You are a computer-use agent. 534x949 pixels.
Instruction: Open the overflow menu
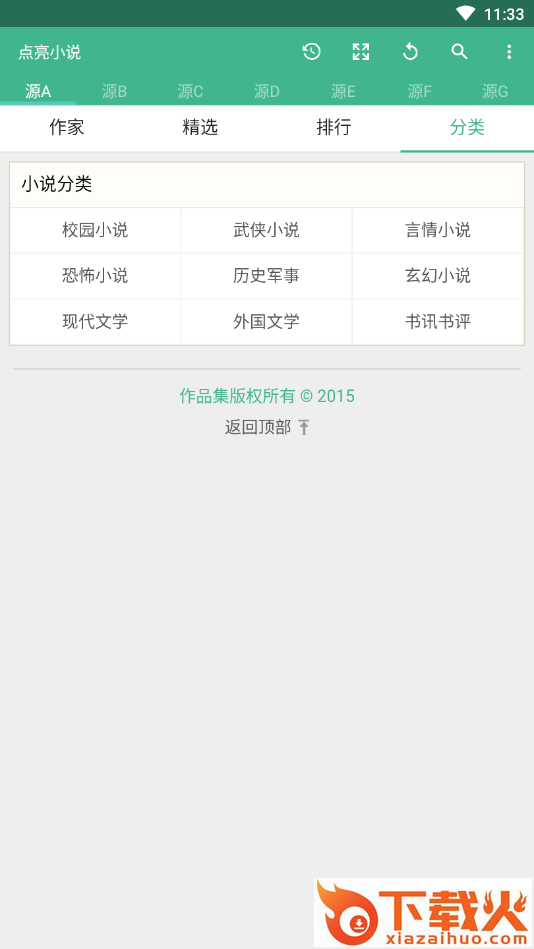pyautogui.click(x=509, y=52)
